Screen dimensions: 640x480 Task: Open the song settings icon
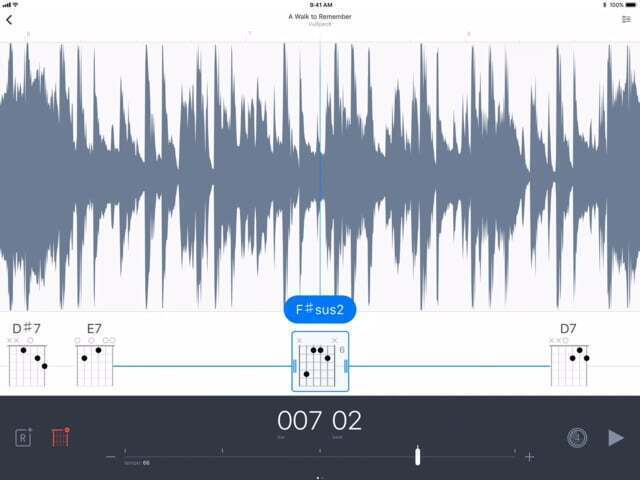pyautogui.click(x=626, y=19)
